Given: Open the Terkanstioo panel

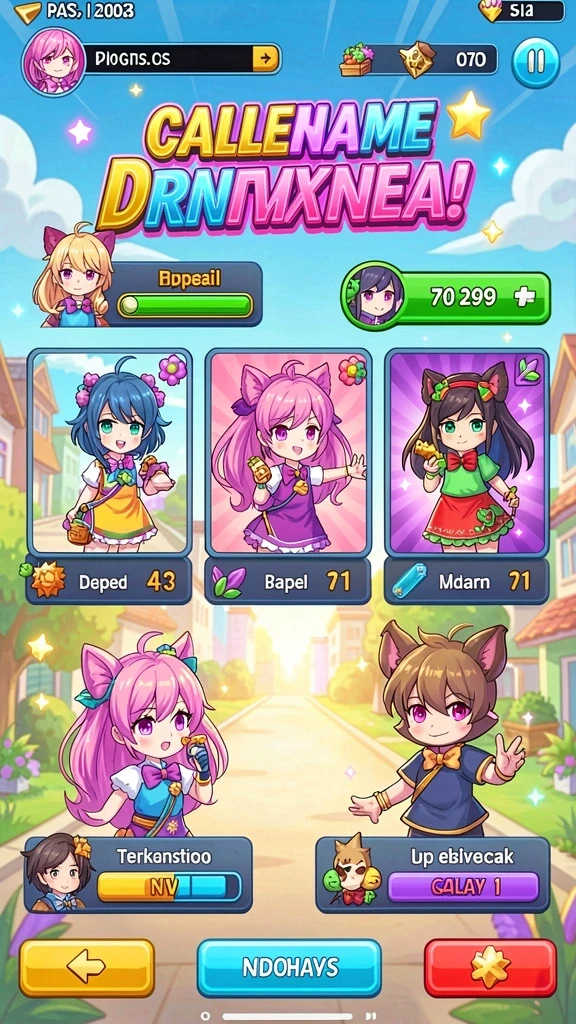Looking at the screenshot, I should [x=138, y=874].
